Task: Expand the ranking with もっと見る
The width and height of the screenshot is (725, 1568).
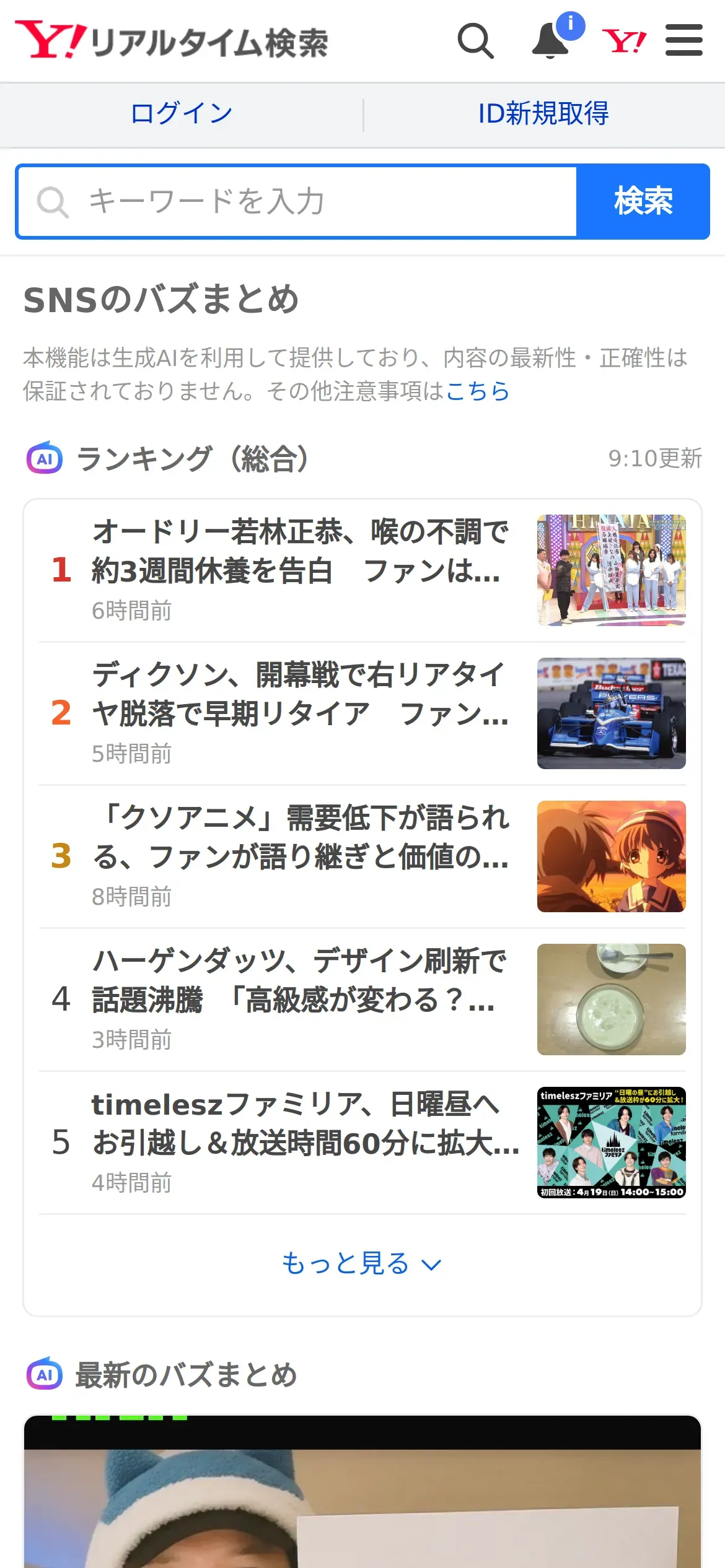Action: pos(362,1263)
